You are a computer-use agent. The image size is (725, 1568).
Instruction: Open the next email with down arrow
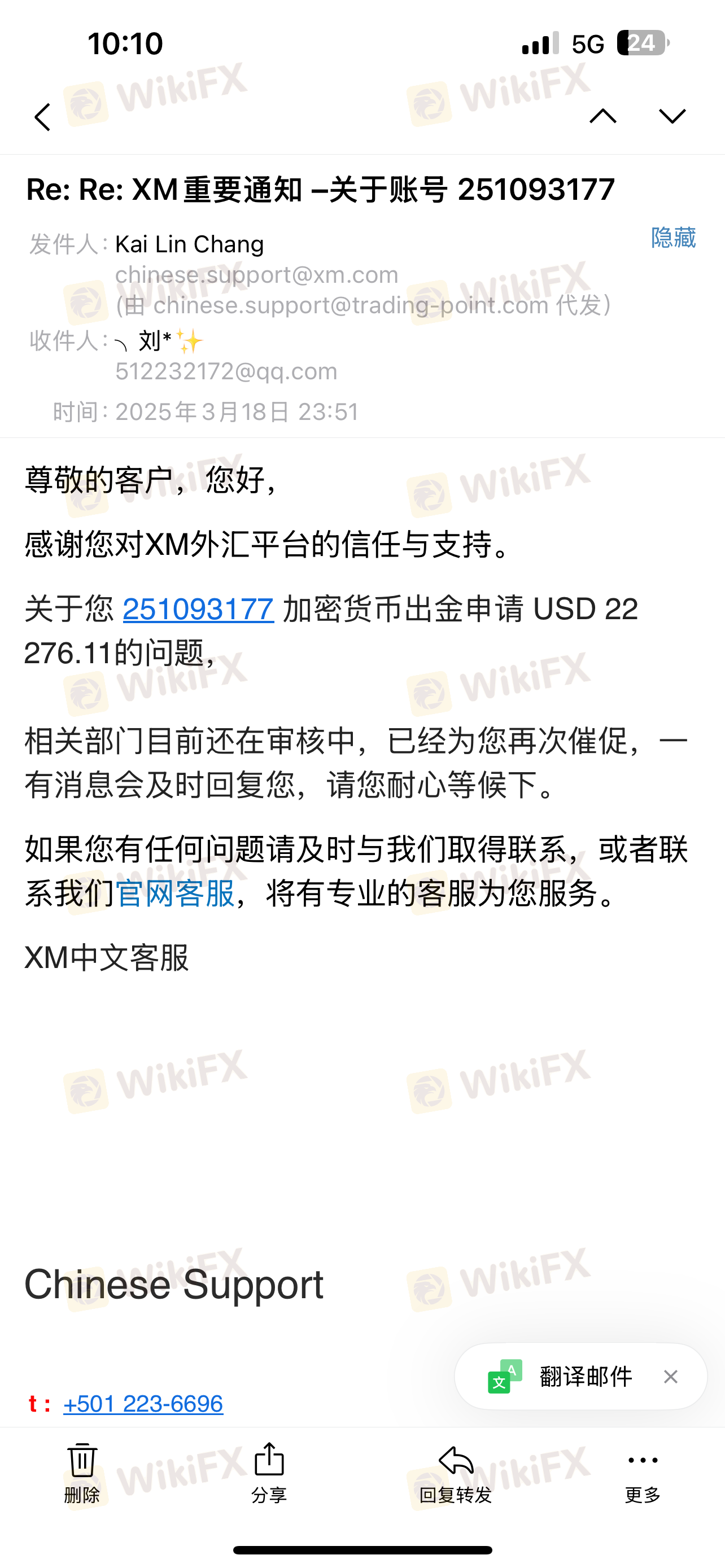[672, 116]
